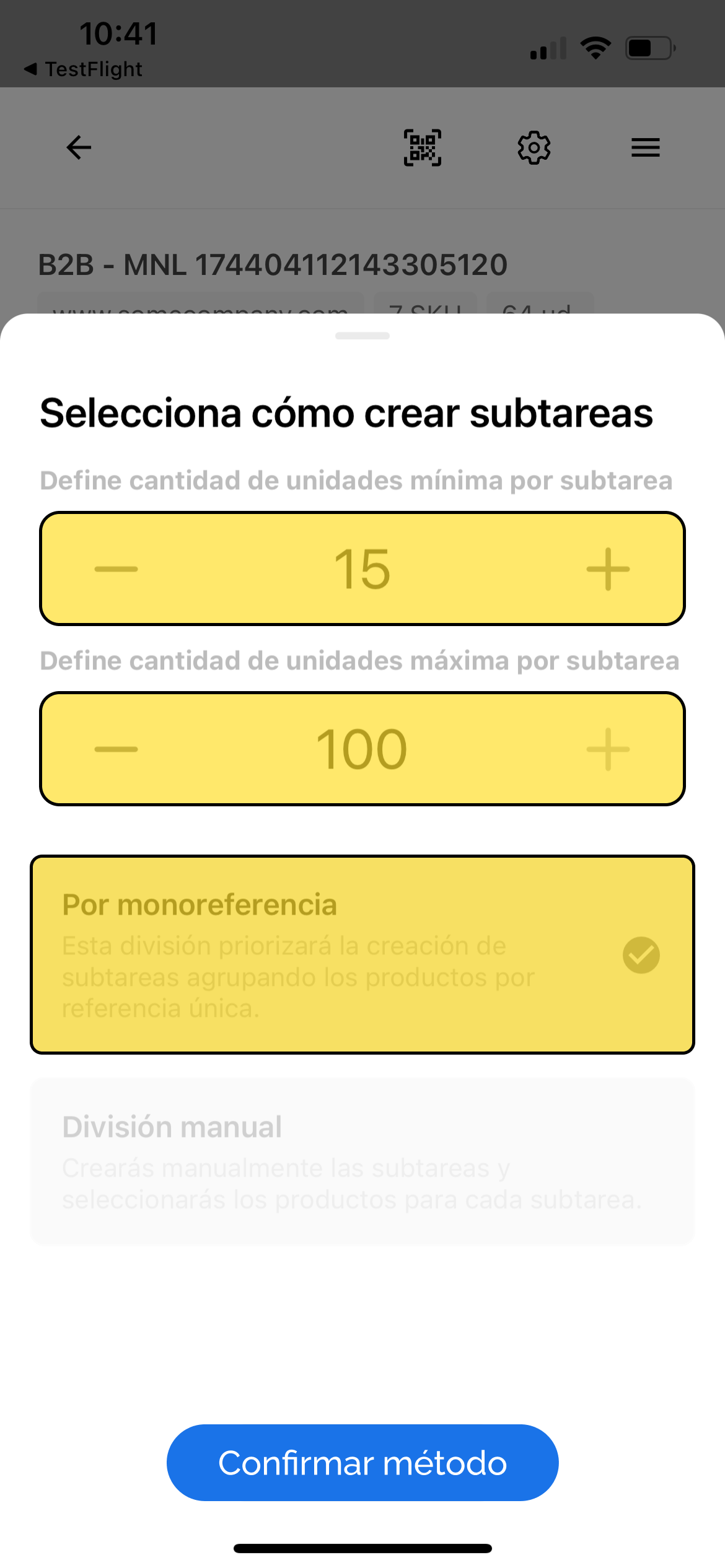Open the hamburger menu

(x=644, y=147)
